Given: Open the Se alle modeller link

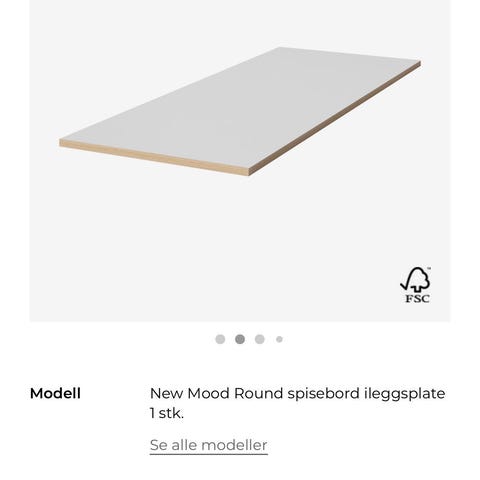Looking at the screenshot, I should pyautogui.click(x=209, y=445).
